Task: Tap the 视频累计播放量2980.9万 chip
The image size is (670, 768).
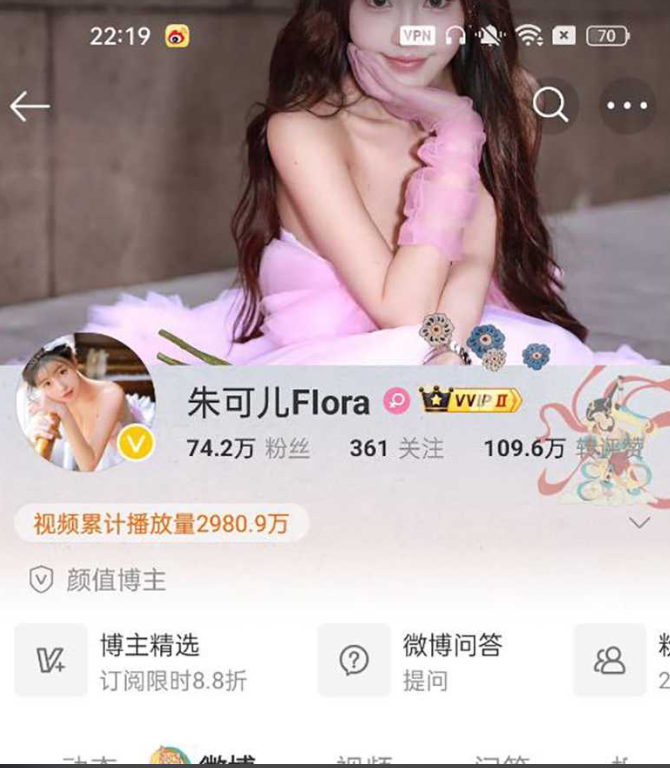Action: [x=161, y=523]
